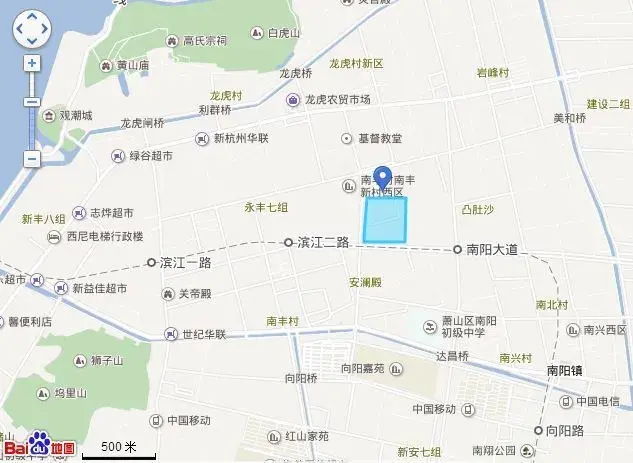Select the 新杭州华联 shop on the map

(x=201, y=138)
